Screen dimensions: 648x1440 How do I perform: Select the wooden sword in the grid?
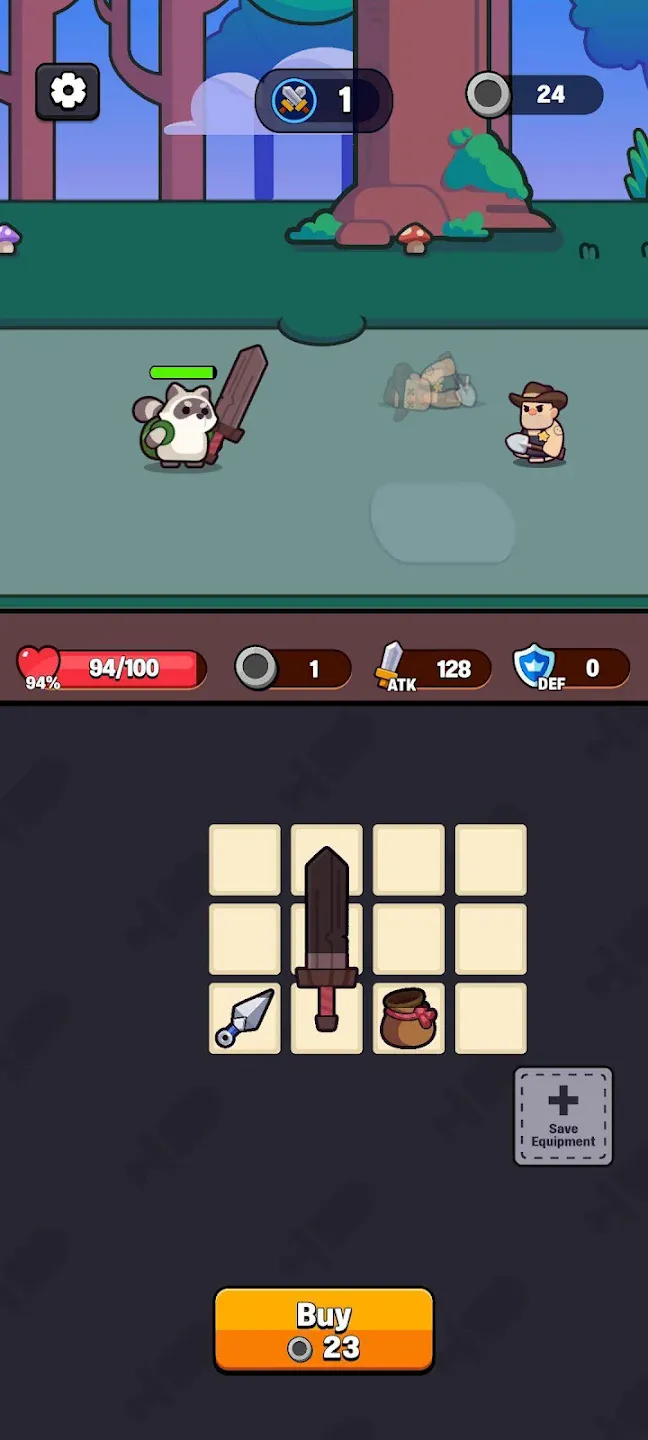(327, 940)
